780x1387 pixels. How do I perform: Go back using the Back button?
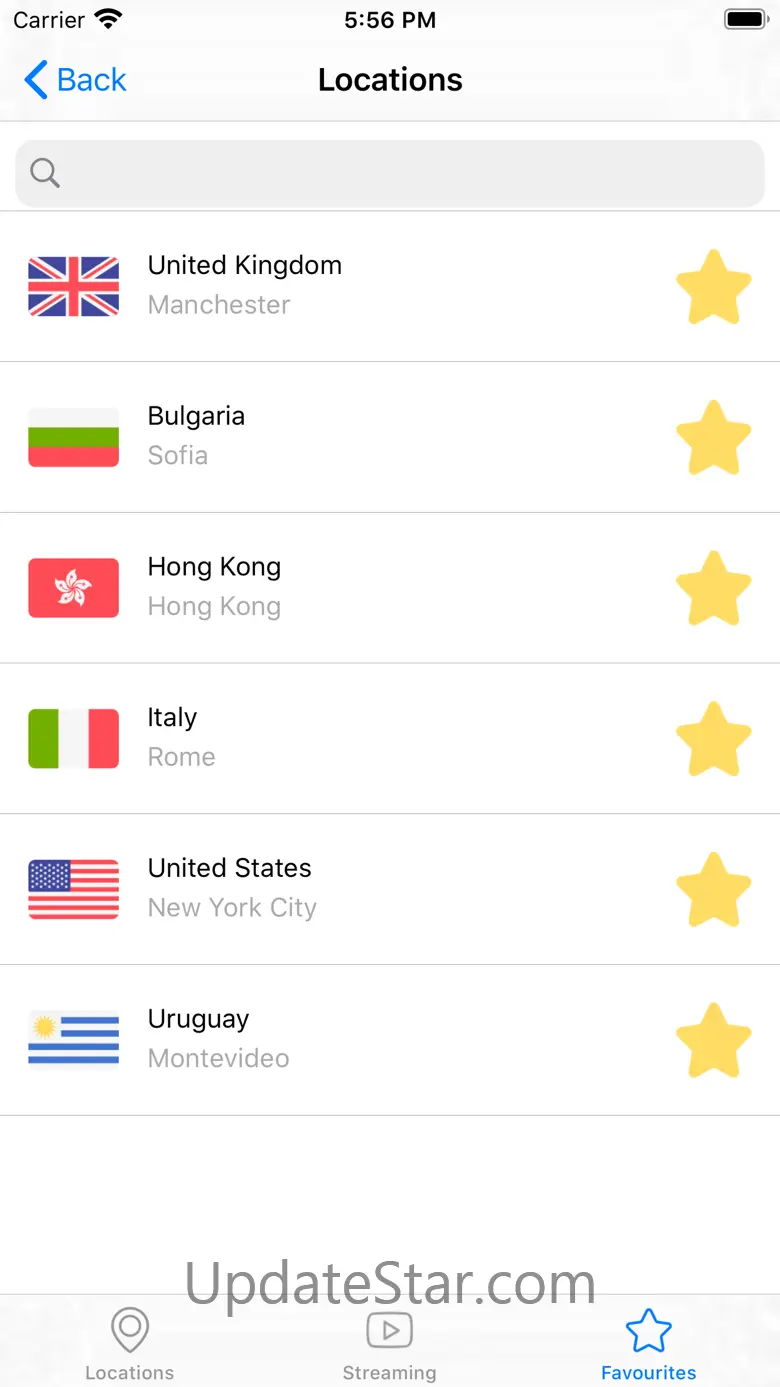76,80
